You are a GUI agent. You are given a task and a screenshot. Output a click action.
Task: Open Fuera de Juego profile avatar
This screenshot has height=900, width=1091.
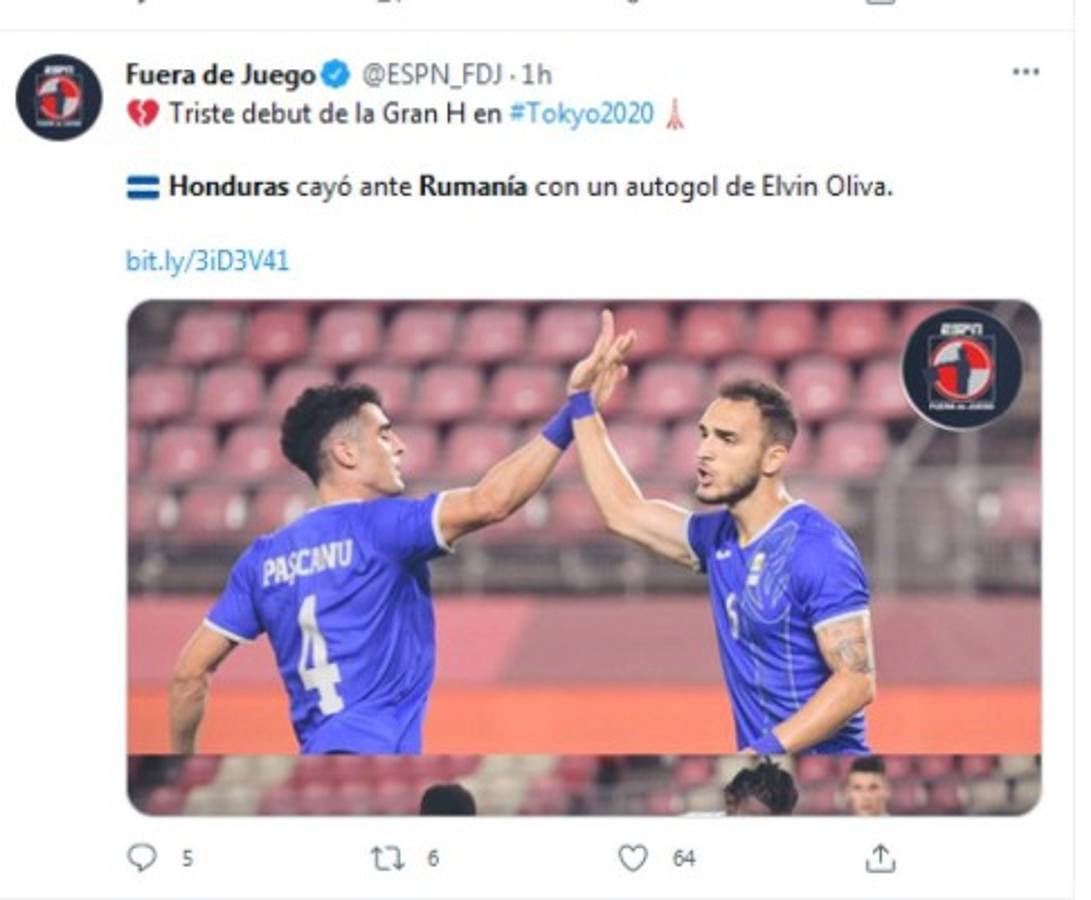pos(58,97)
